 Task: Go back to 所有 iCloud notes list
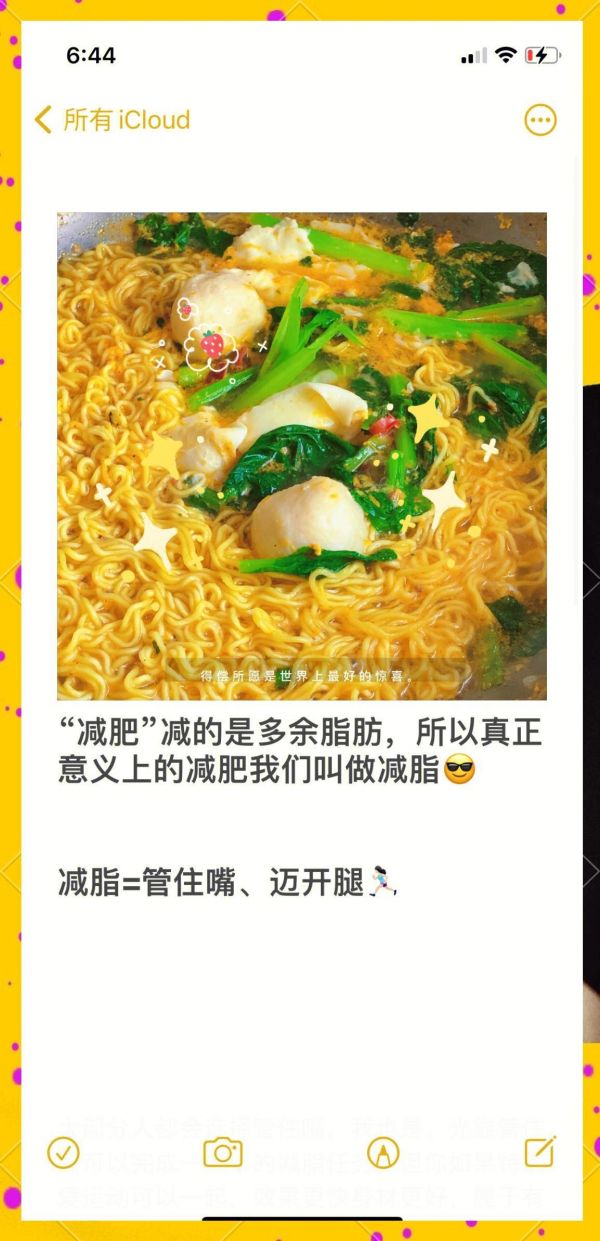click(x=112, y=121)
